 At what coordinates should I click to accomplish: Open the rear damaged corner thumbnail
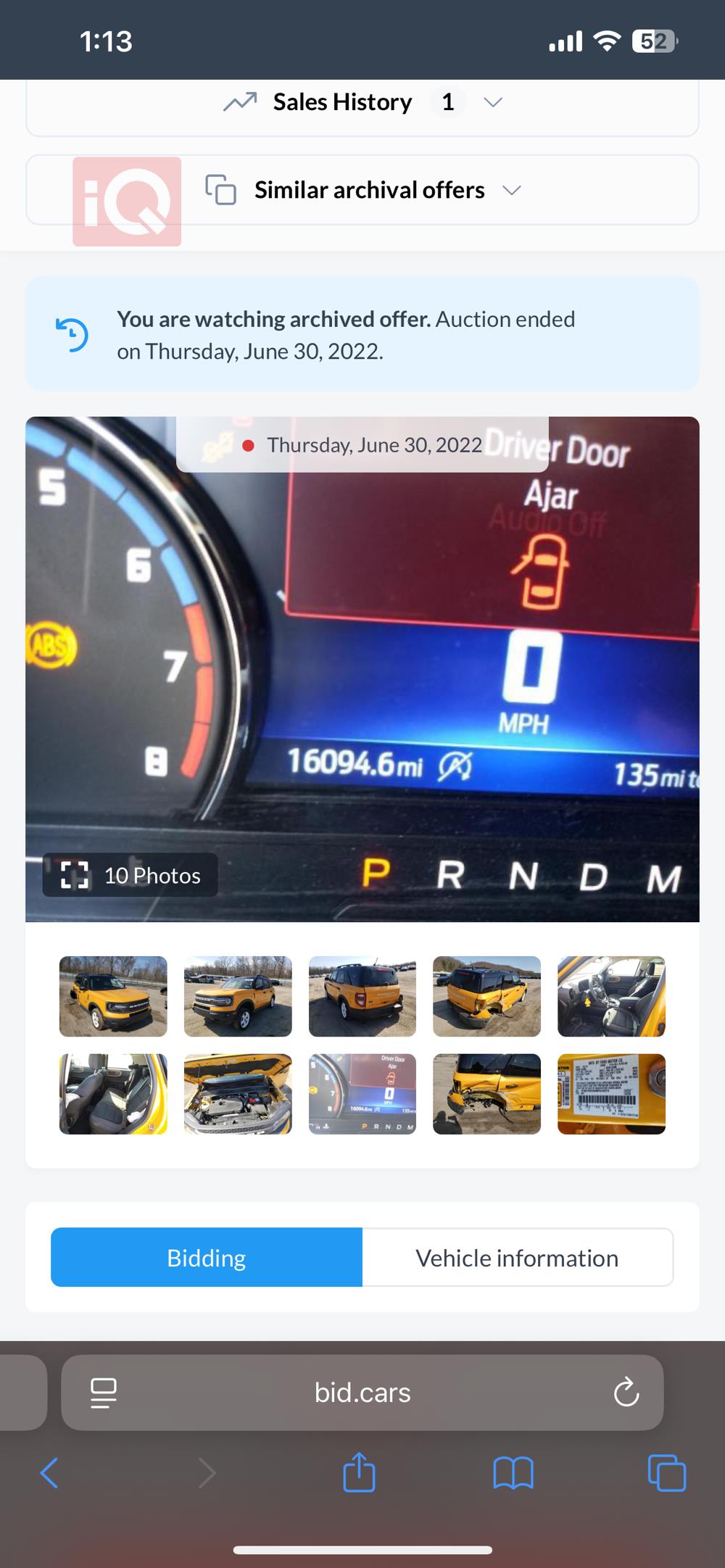coord(486,996)
